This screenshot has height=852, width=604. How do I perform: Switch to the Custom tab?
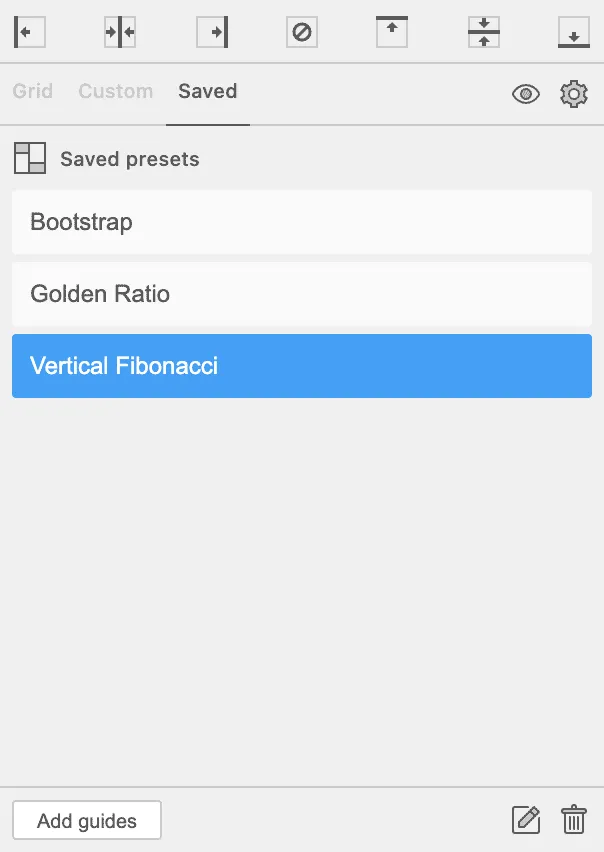click(116, 91)
